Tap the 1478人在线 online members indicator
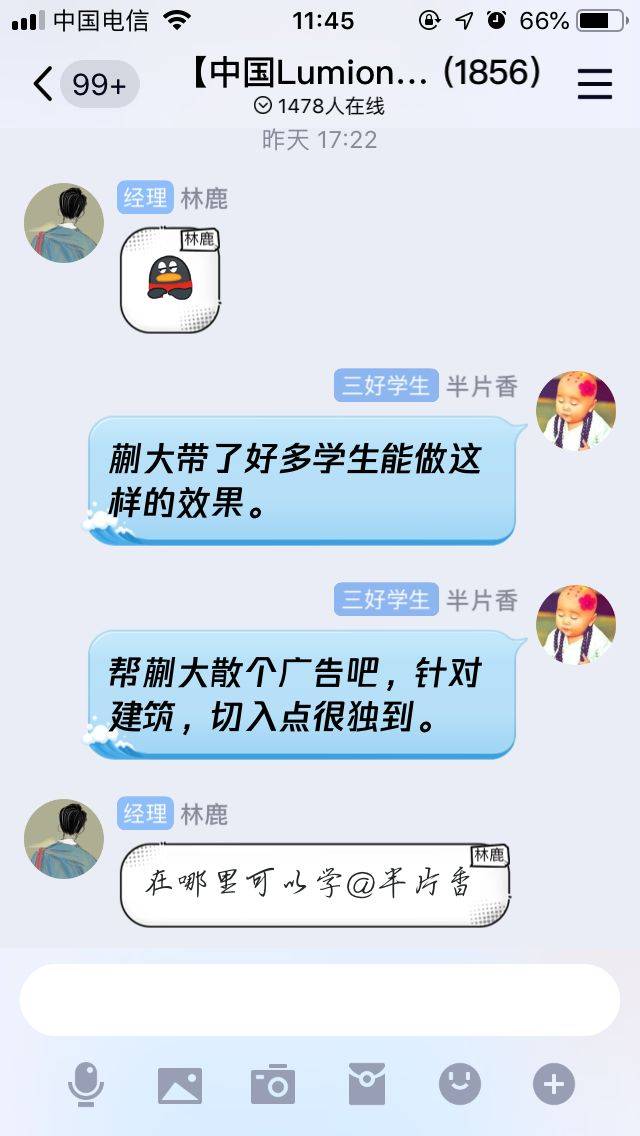640x1136 pixels. (320, 106)
